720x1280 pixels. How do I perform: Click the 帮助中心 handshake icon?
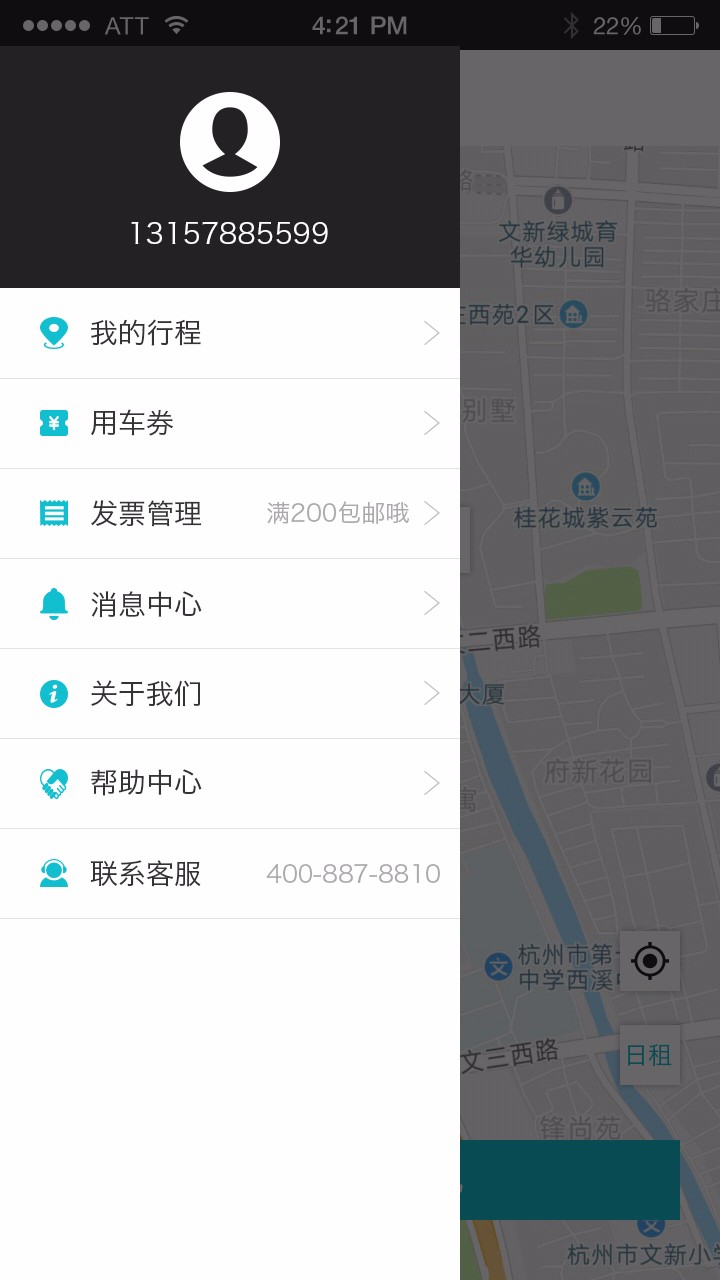coord(54,783)
